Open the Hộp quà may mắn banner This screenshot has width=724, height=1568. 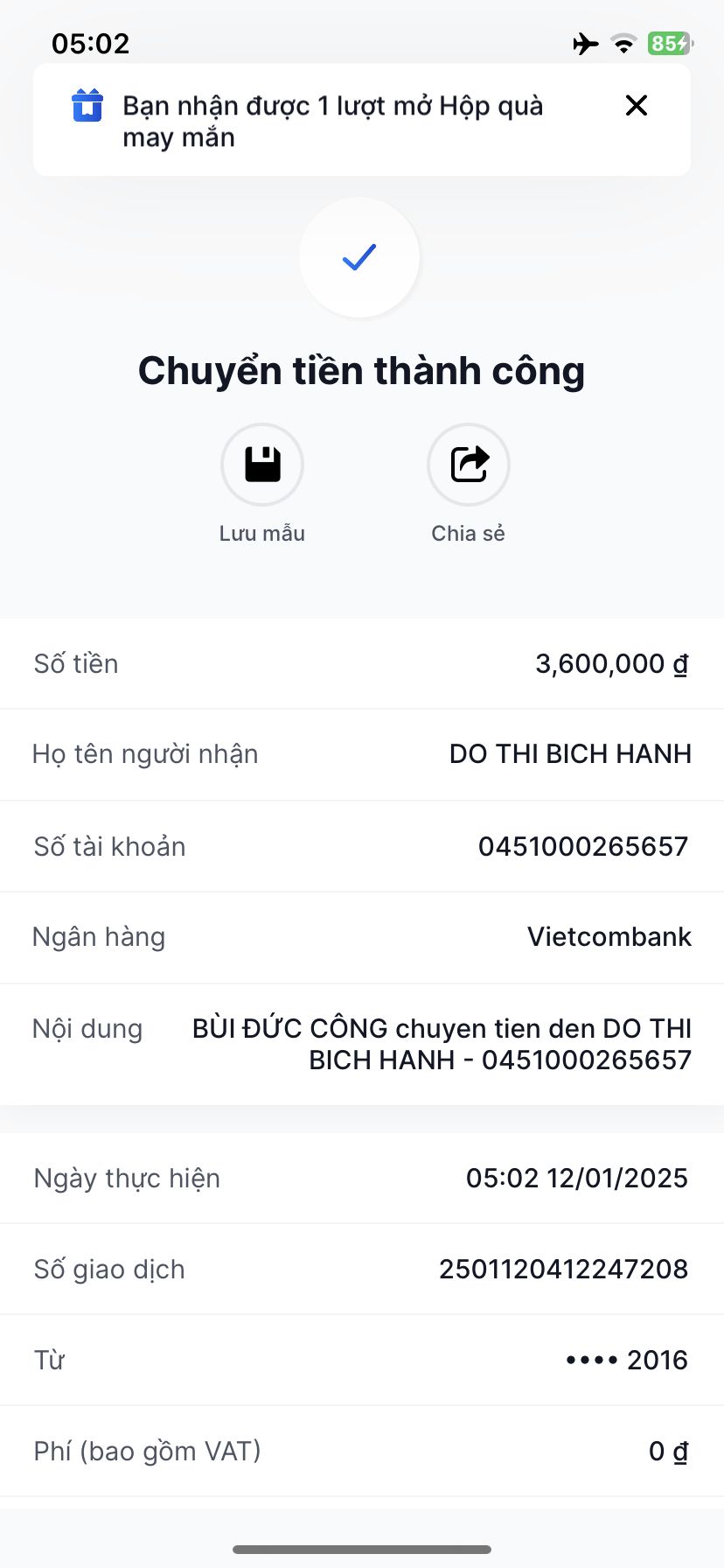coord(332,121)
